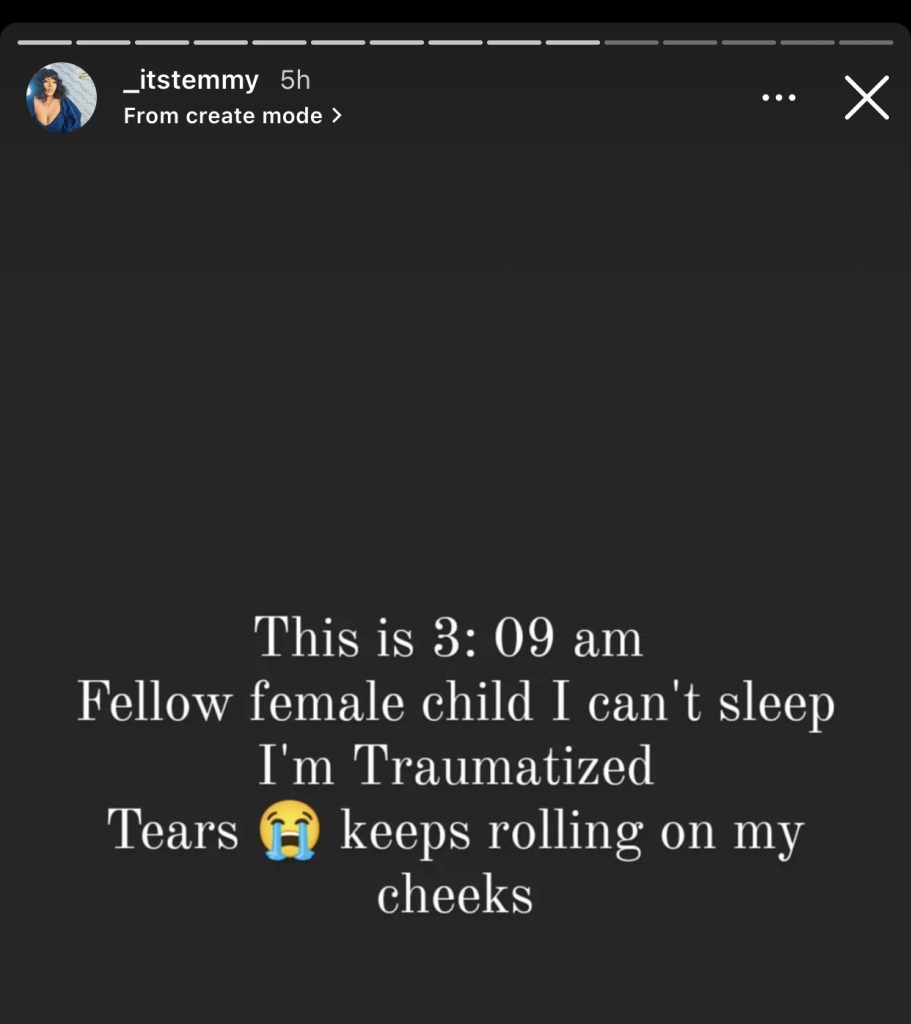911x1024 pixels.
Task: Close the story viewer
Action: coord(866,98)
